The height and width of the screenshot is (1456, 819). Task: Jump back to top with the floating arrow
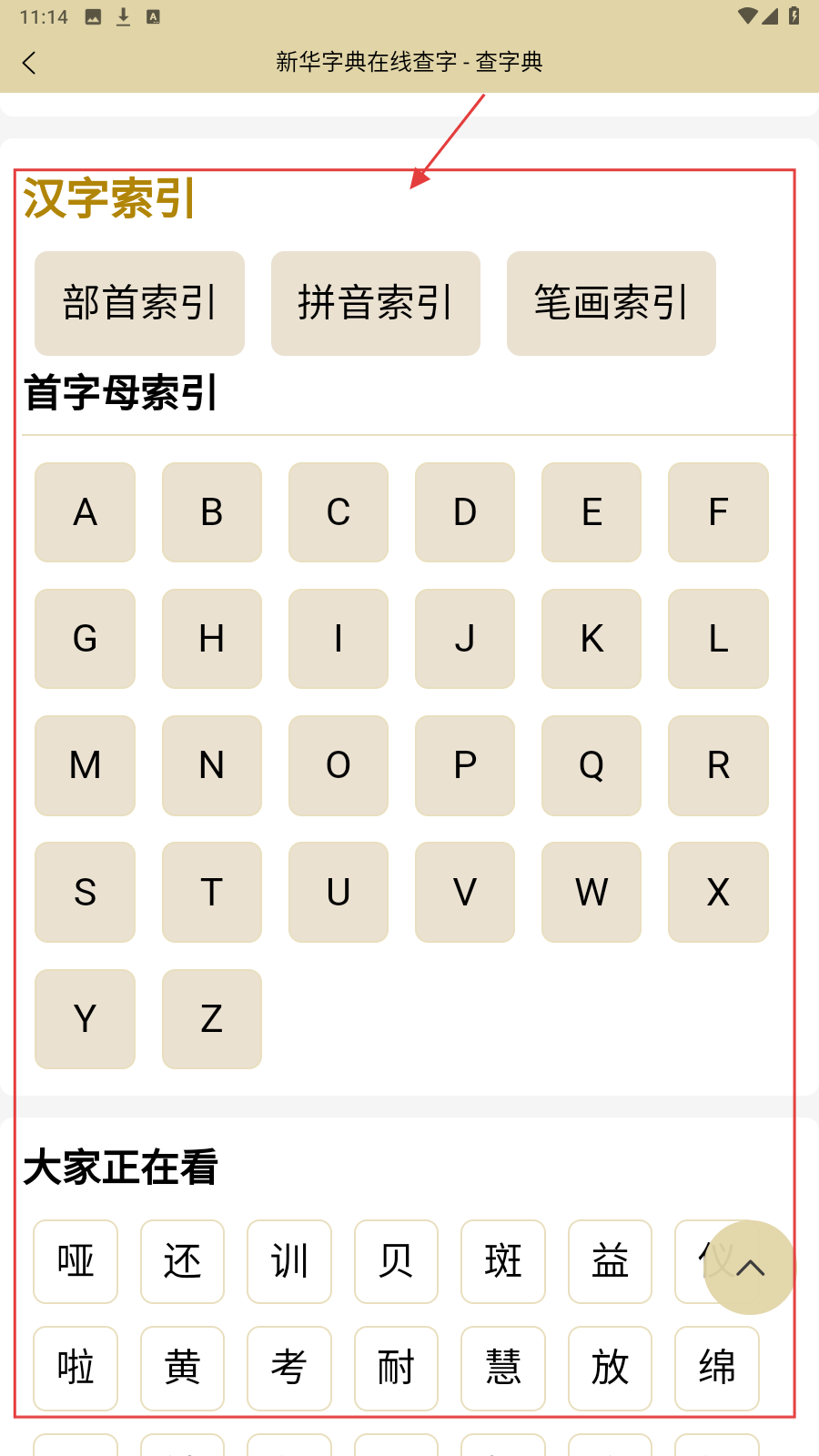(750, 1267)
